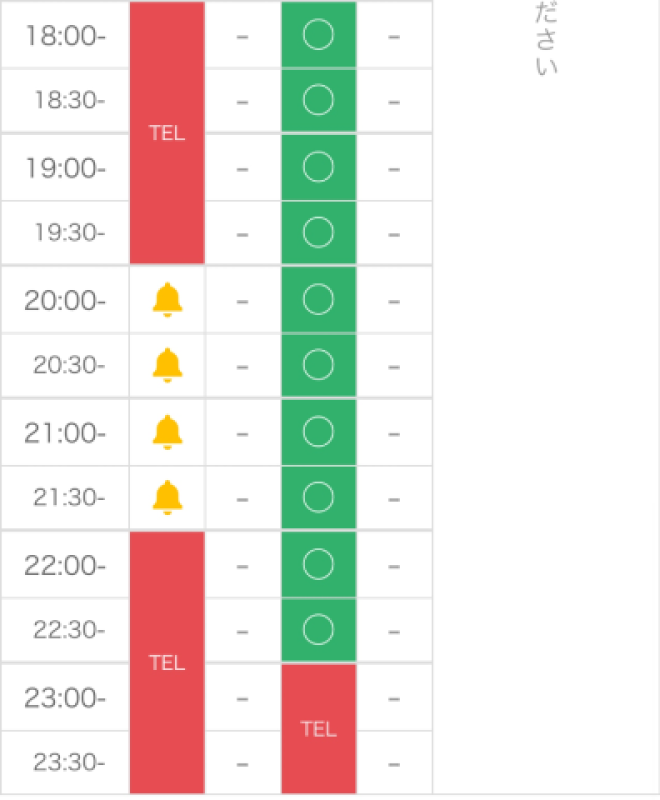Choose the 19:00 available green slot
The image size is (660, 800).
[318, 167]
